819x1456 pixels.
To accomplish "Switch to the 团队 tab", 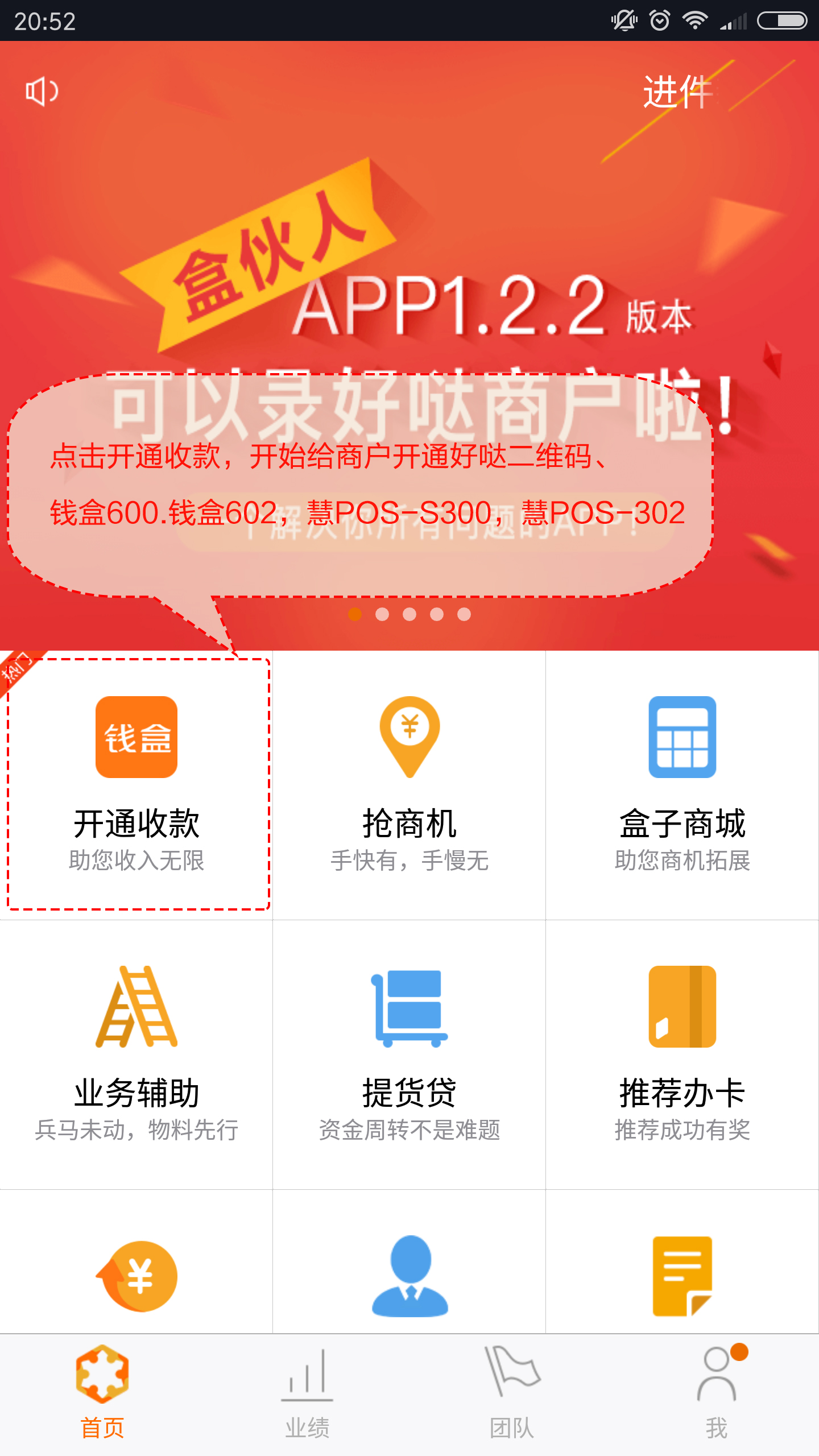I will pos(512,1395).
